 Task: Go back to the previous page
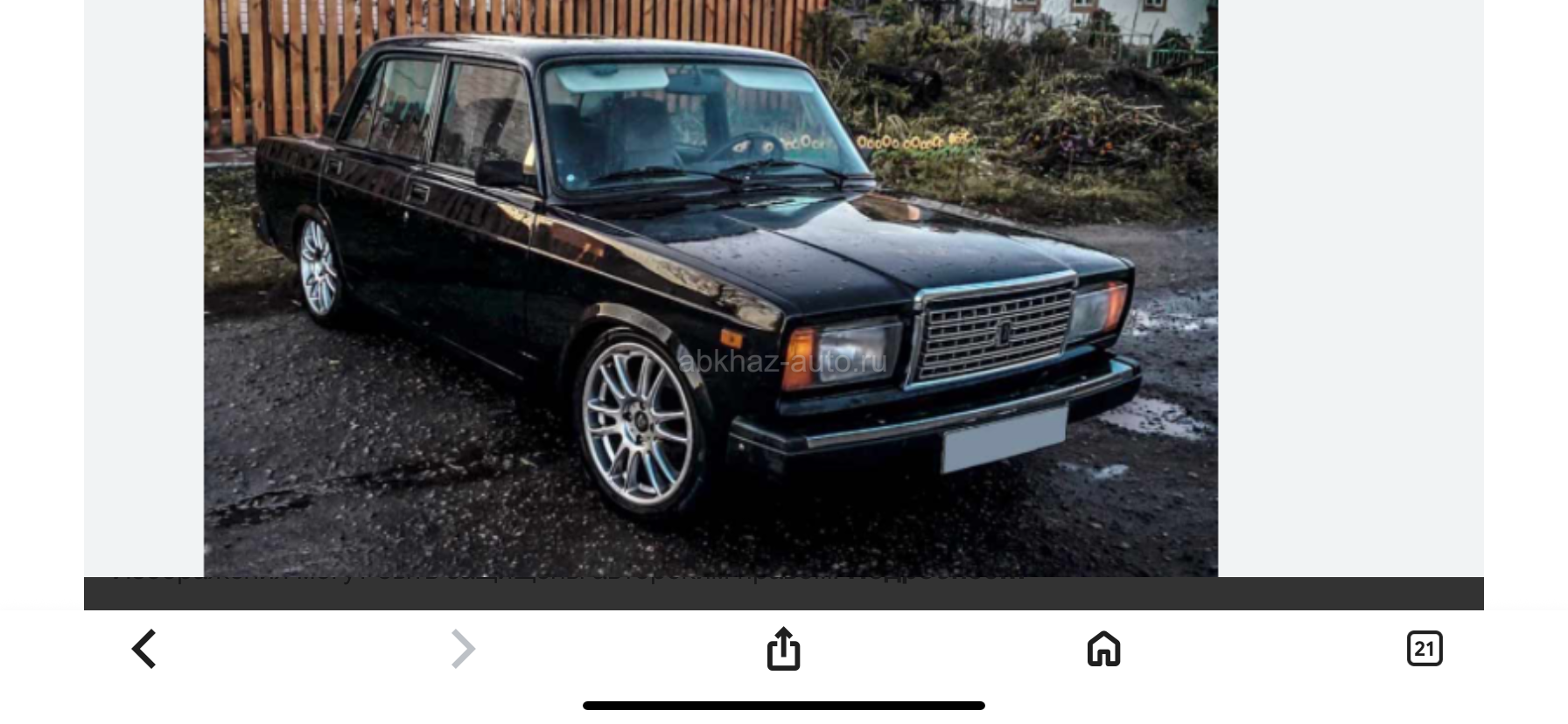pyautogui.click(x=144, y=650)
